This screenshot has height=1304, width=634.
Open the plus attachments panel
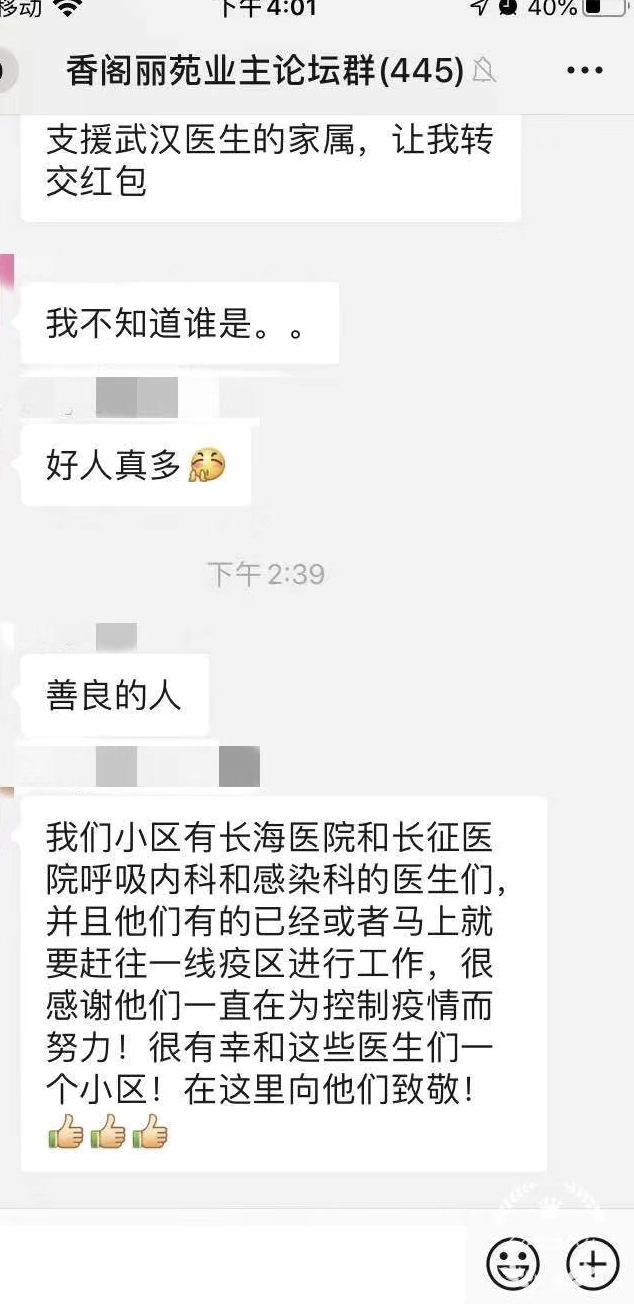click(x=592, y=1263)
